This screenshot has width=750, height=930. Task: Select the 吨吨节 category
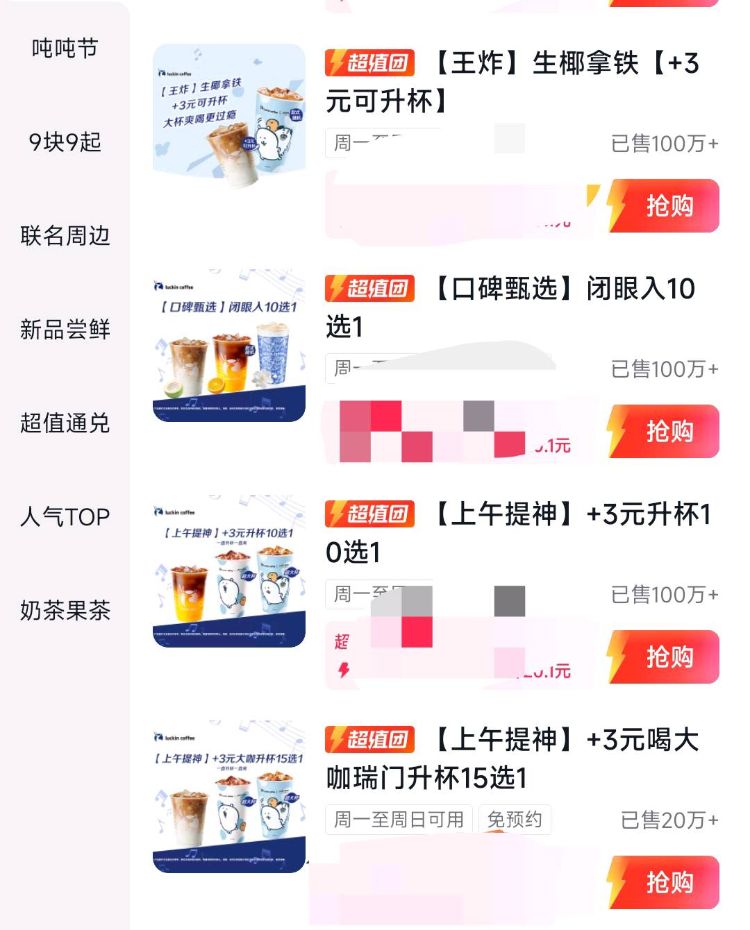65,48
